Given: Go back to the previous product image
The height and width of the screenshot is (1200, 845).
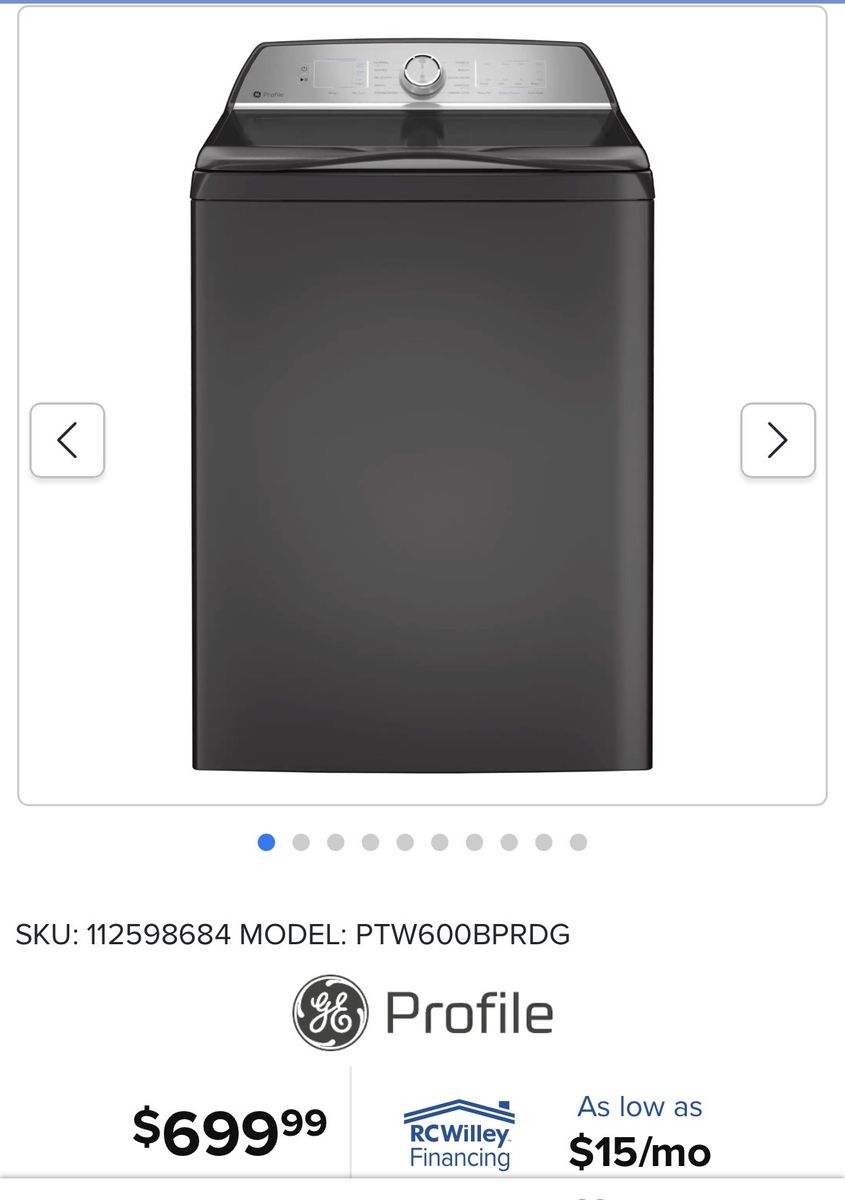Looking at the screenshot, I should 67,440.
